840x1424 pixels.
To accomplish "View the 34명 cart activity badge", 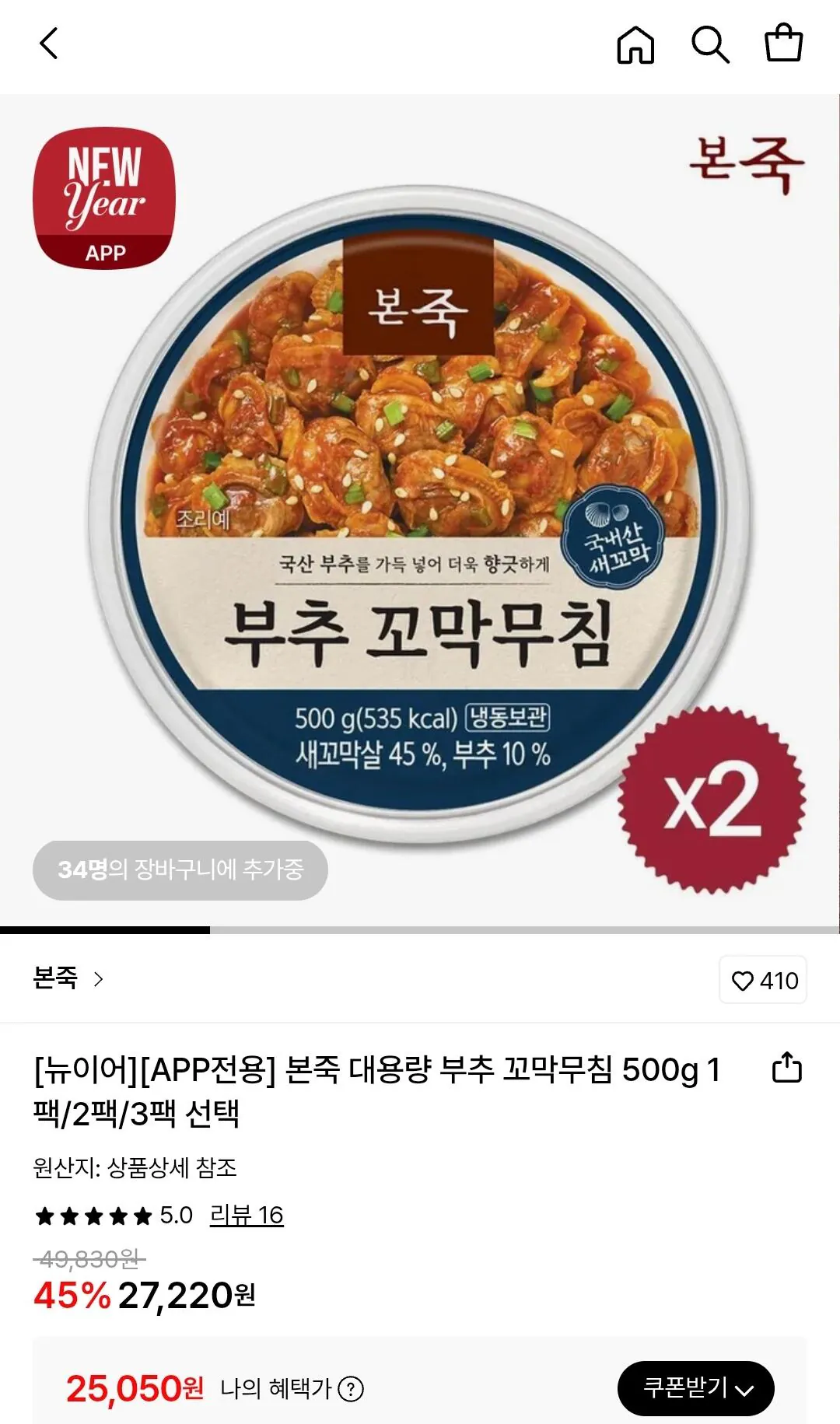I will coord(179,870).
